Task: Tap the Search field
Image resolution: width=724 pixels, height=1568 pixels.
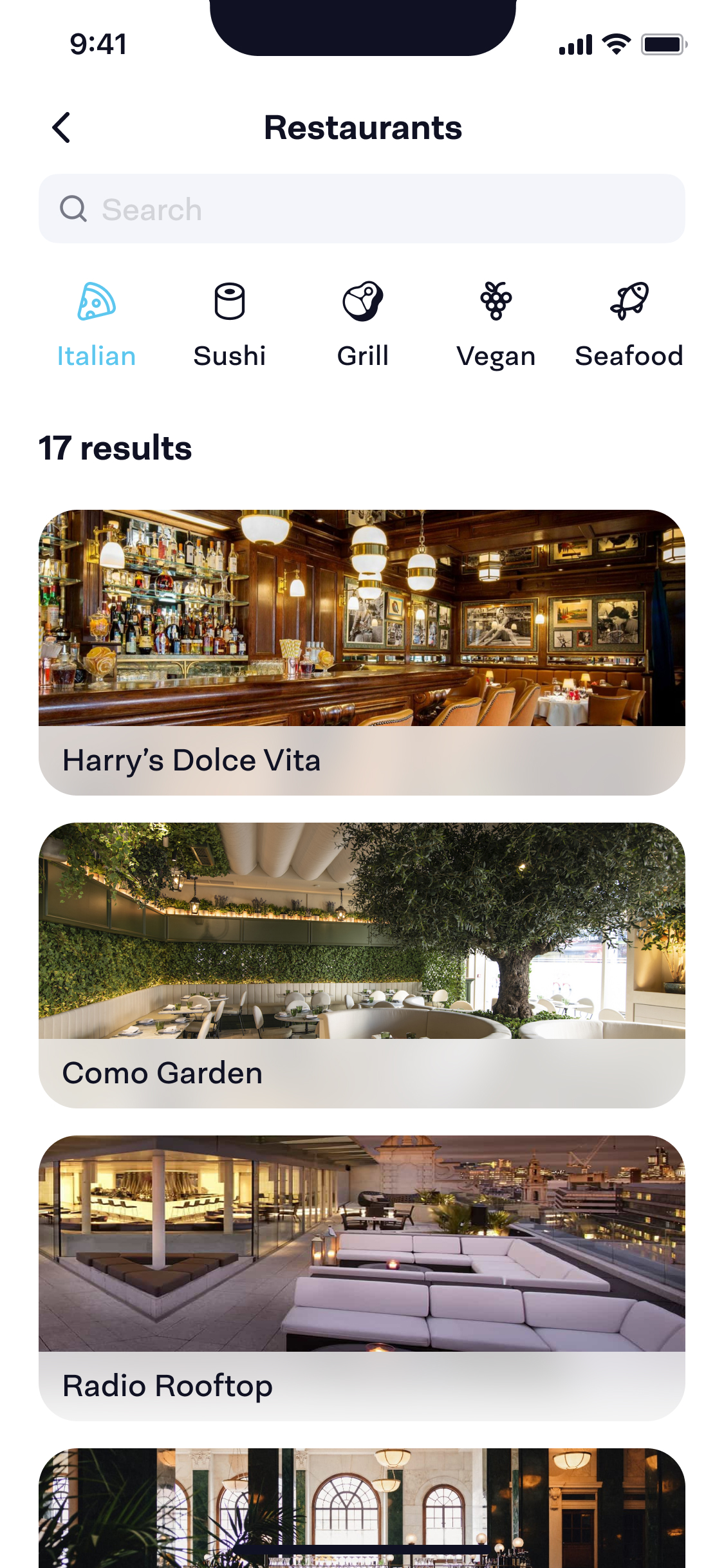Action: (x=362, y=209)
